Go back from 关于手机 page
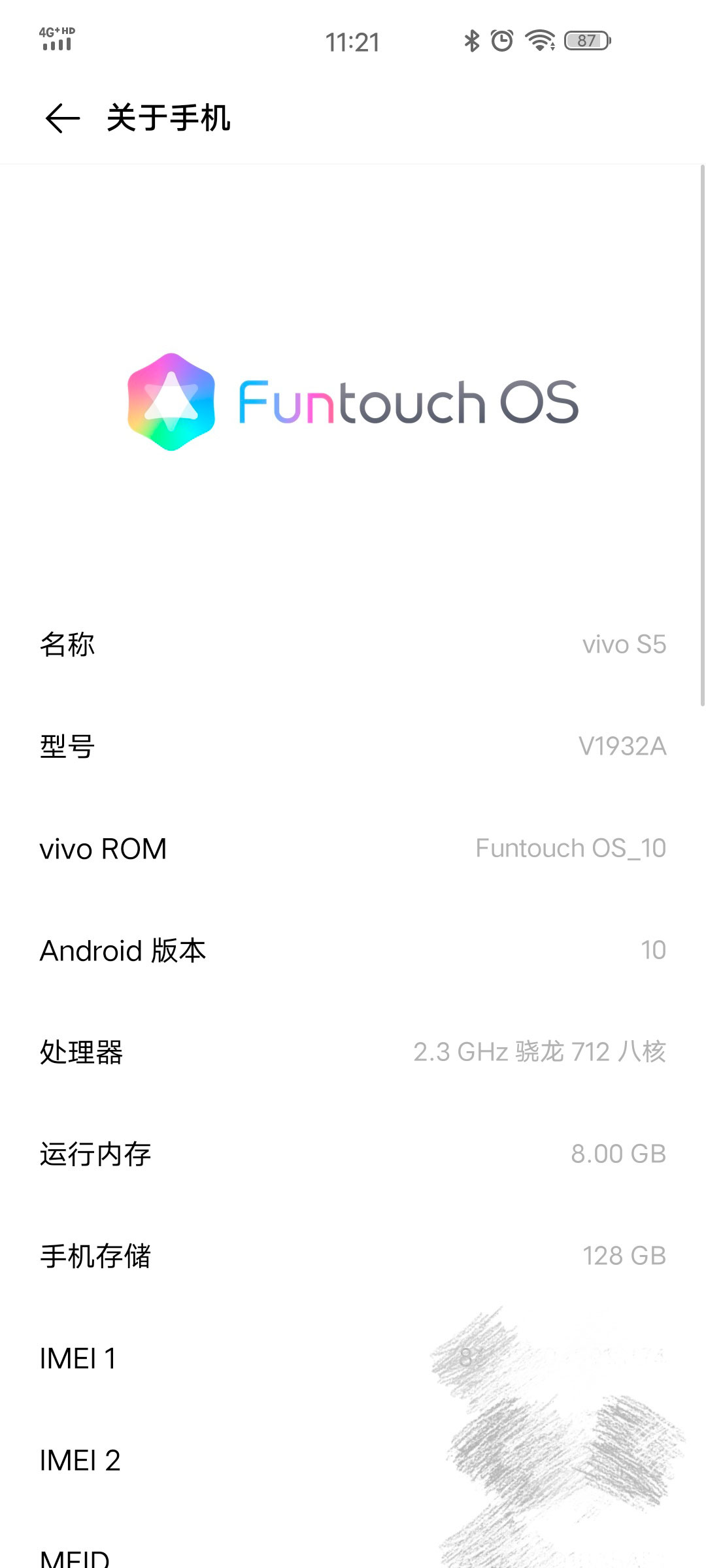Image resolution: width=706 pixels, height=1568 pixels. (63, 118)
